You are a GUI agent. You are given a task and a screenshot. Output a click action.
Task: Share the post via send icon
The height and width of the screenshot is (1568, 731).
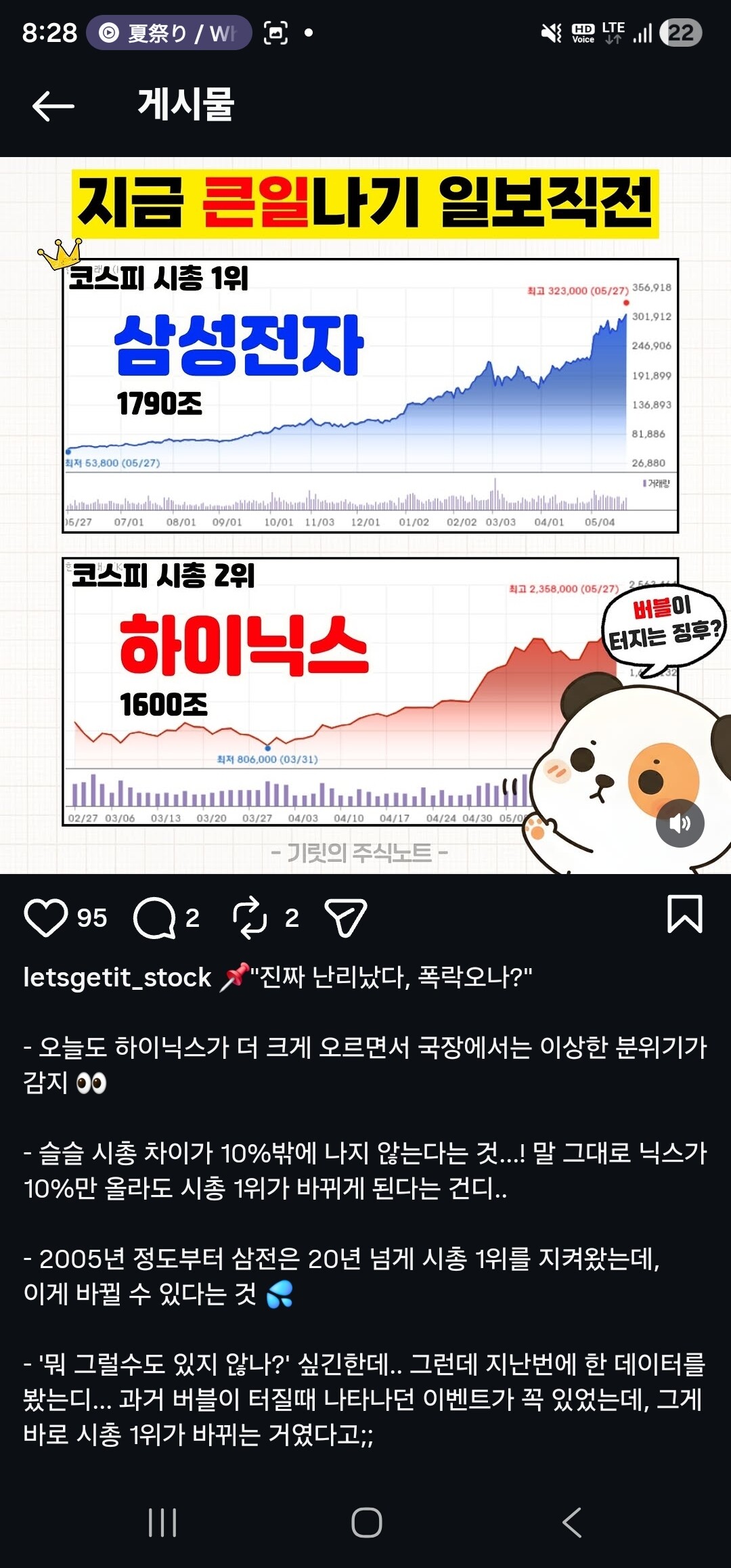346,918
